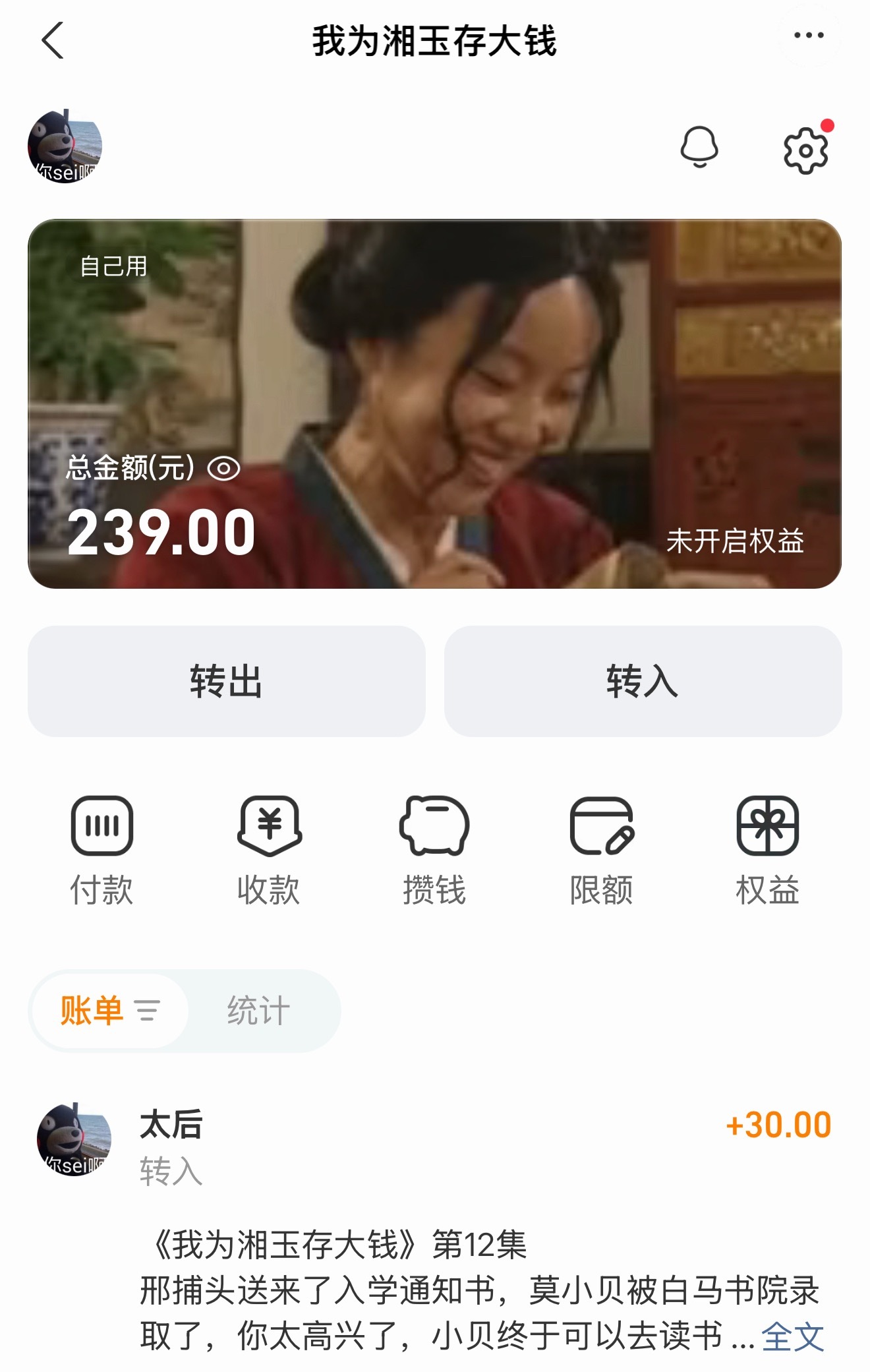The width and height of the screenshot is (870, 1372).
Task: Switch to the 统计 tab
Action: (x=259, y=1029)
